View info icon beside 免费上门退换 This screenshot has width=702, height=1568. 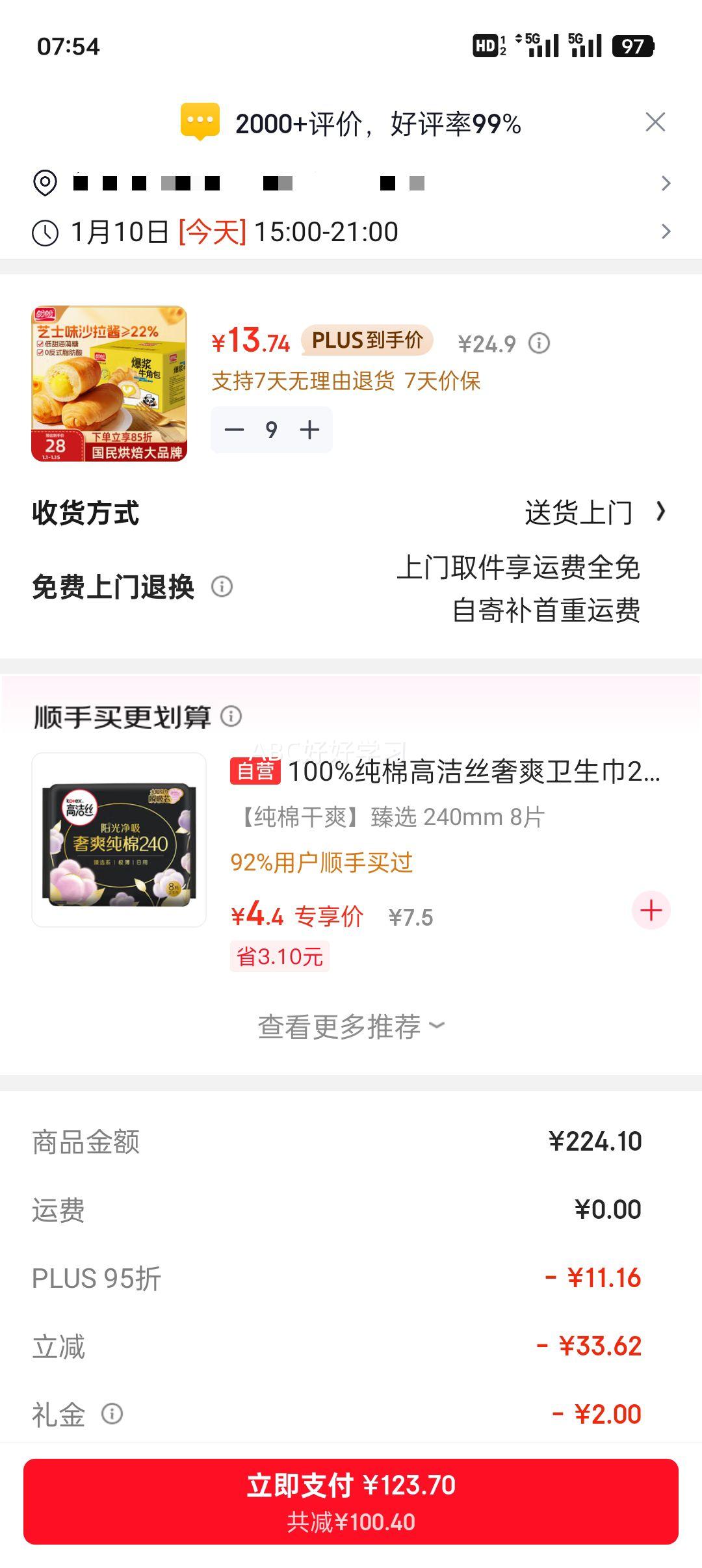(221, 588)
